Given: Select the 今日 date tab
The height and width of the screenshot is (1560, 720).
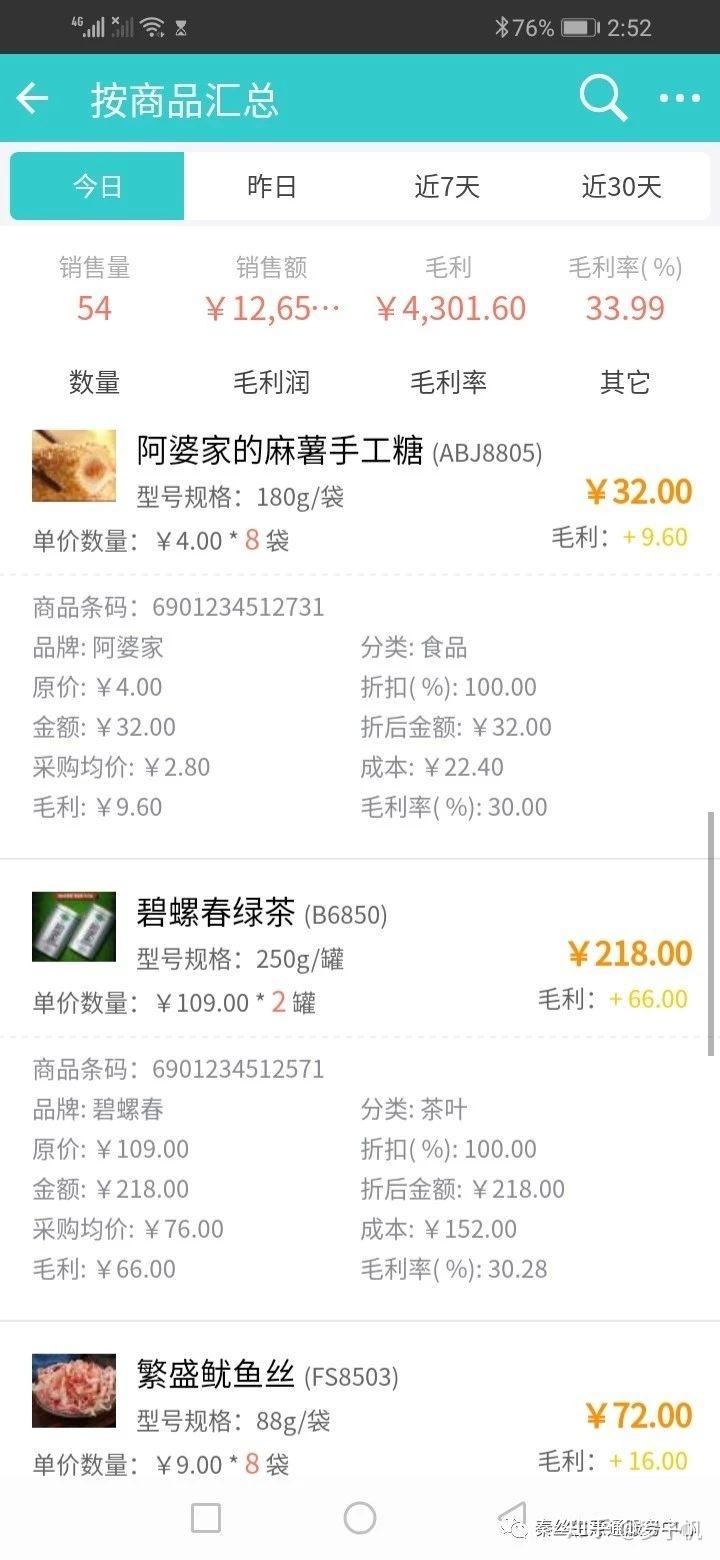Looking at the screenshot, I should (x=97, y=186).
